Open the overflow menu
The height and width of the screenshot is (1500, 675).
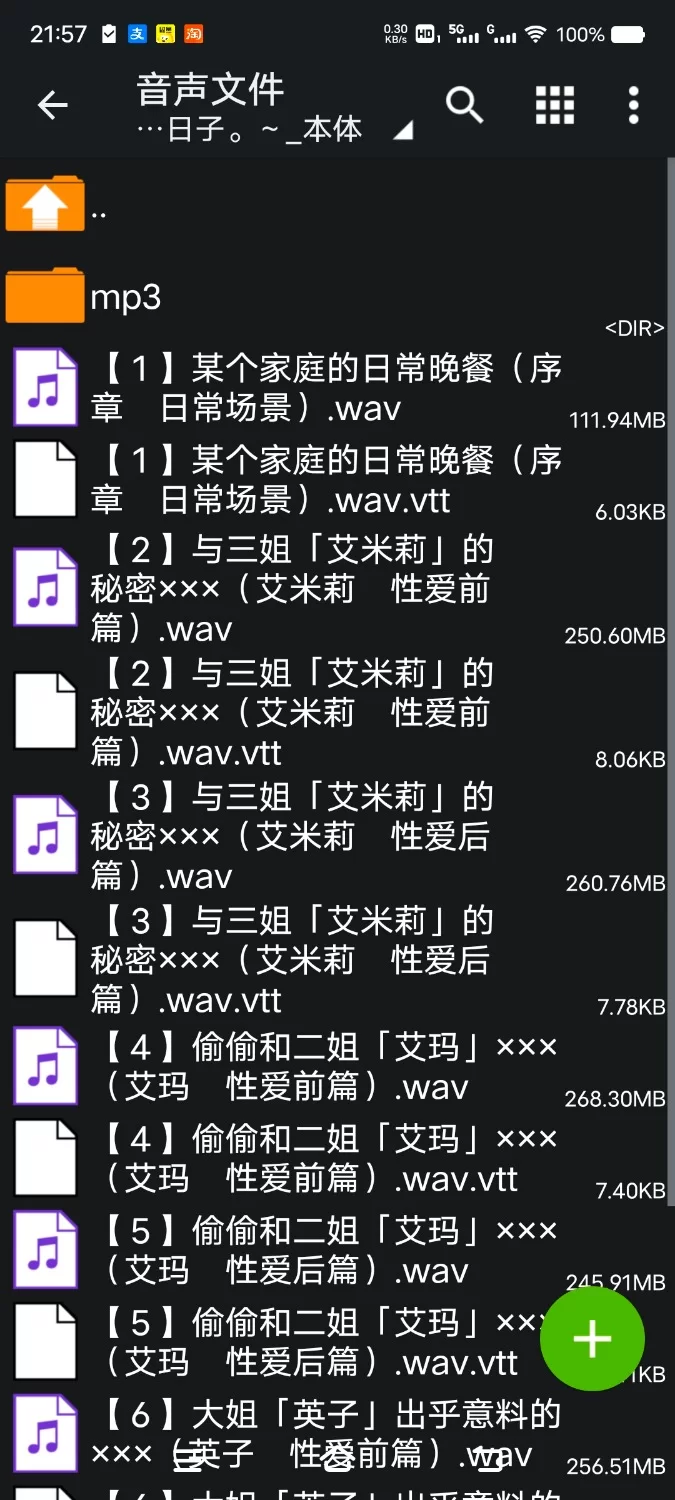(633, 105)
